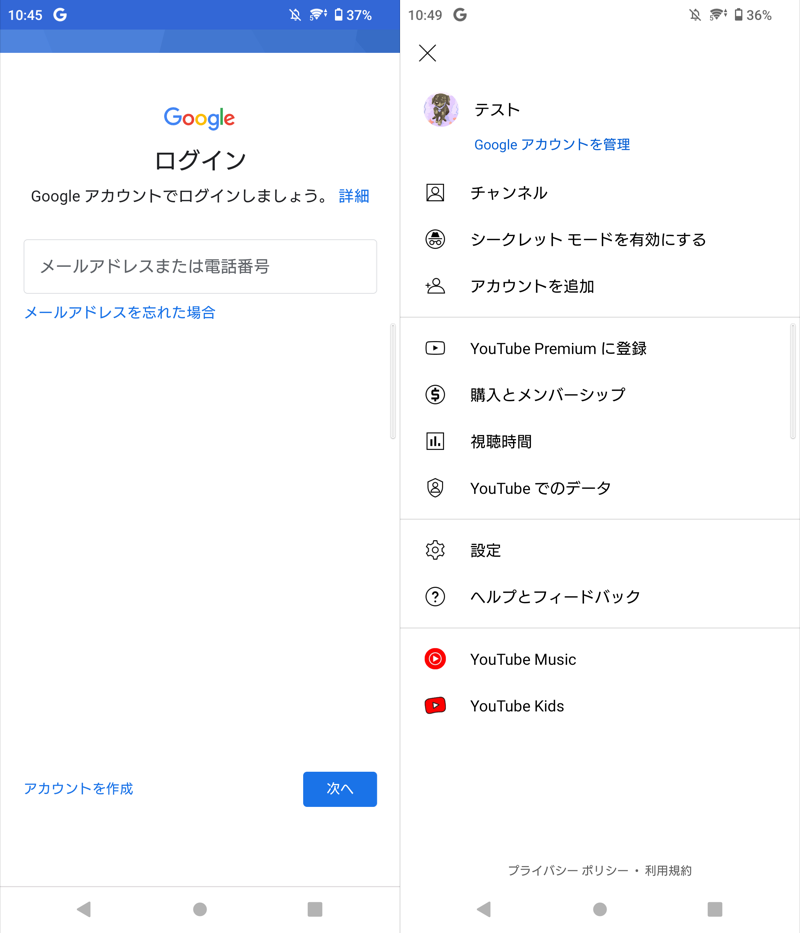Open プライバシー ポリシー link
Viewport: 800px width, 933px height.
tap(566, 871)
